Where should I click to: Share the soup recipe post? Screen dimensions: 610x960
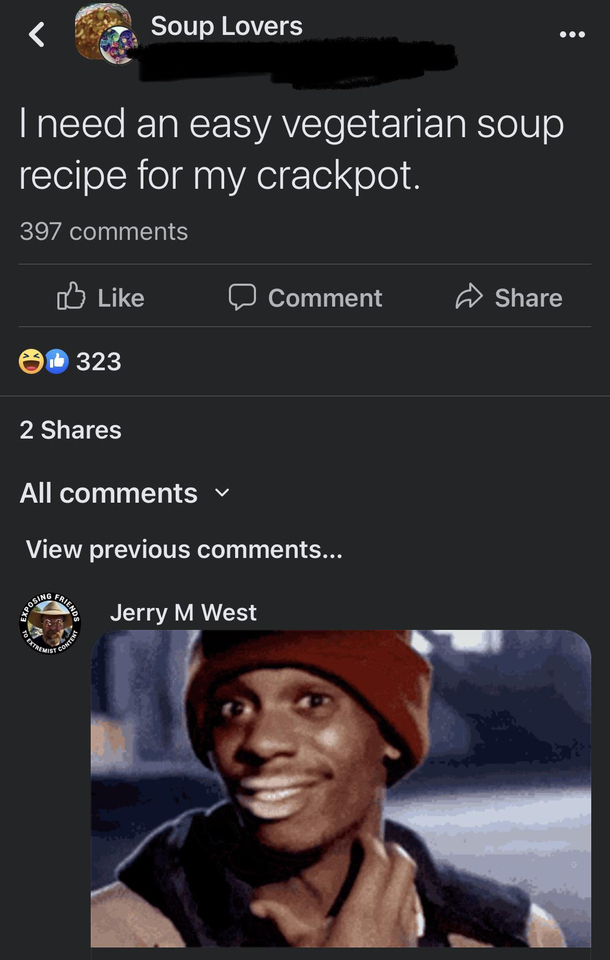point(508,298)
